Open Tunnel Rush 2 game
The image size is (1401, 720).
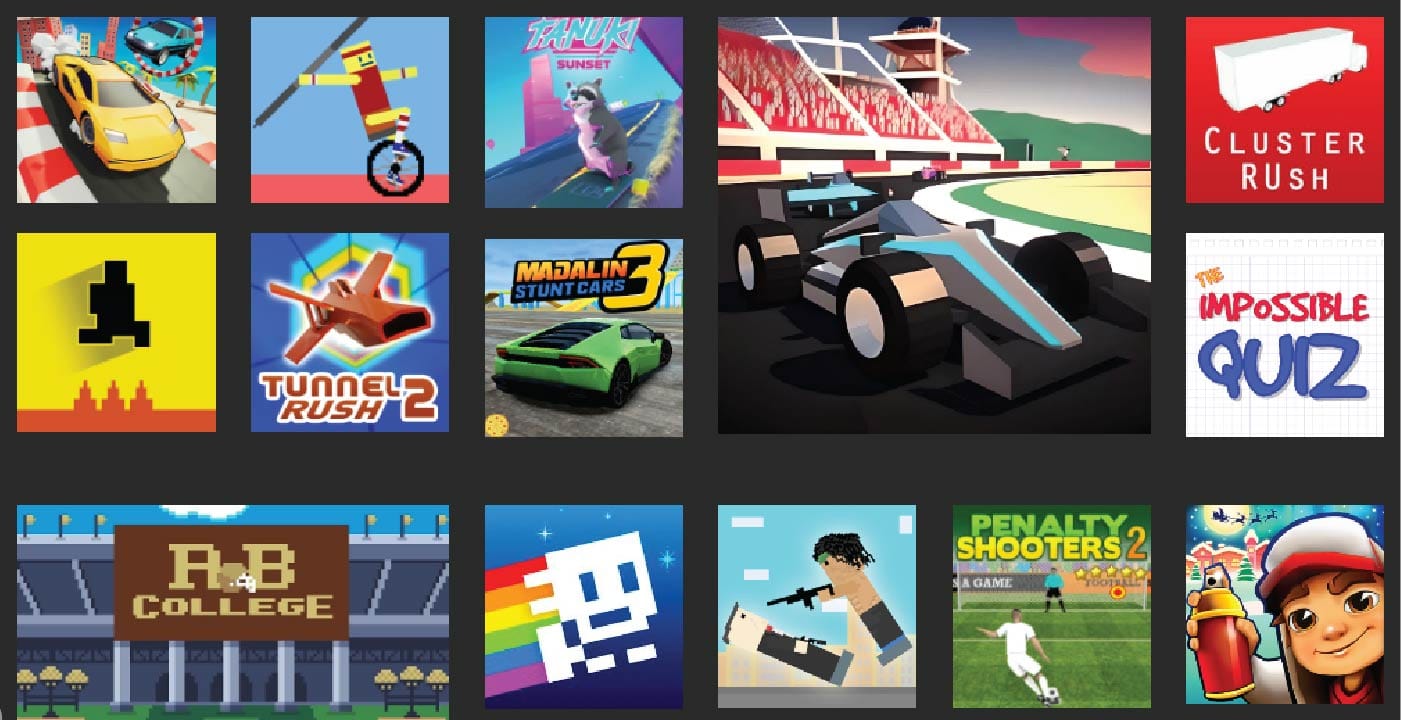click(349, 332)
